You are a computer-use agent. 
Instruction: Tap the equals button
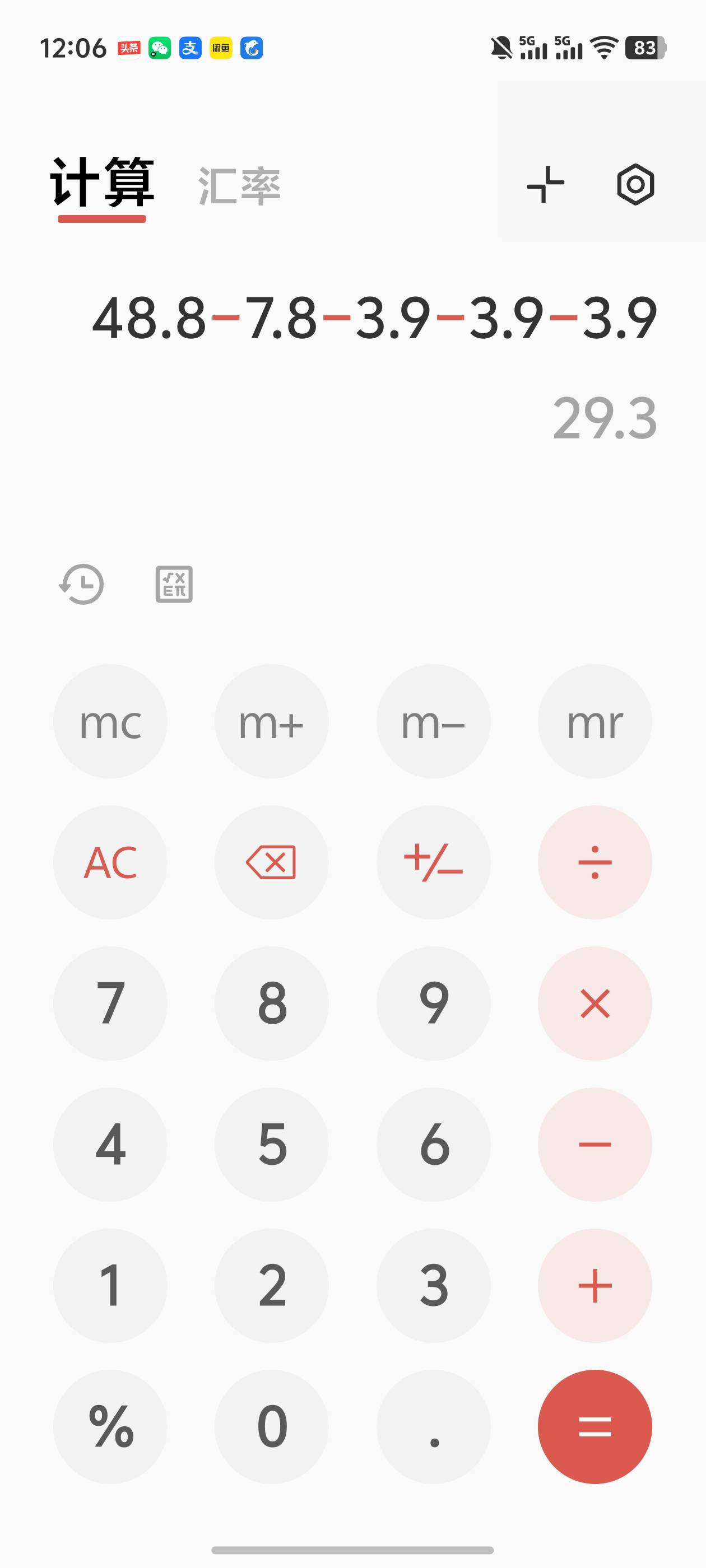tap(594, 1427)
